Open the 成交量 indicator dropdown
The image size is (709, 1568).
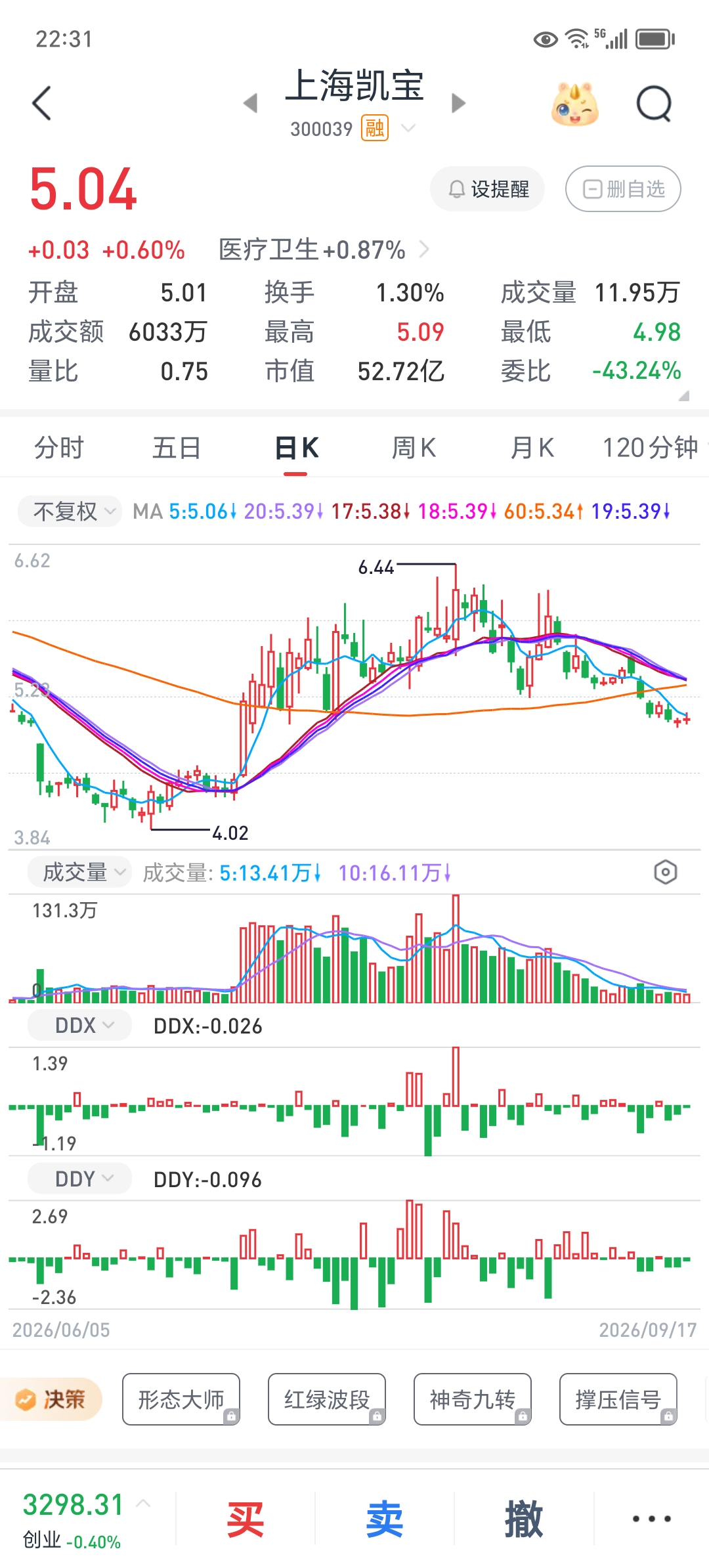(x=79, y=872)
